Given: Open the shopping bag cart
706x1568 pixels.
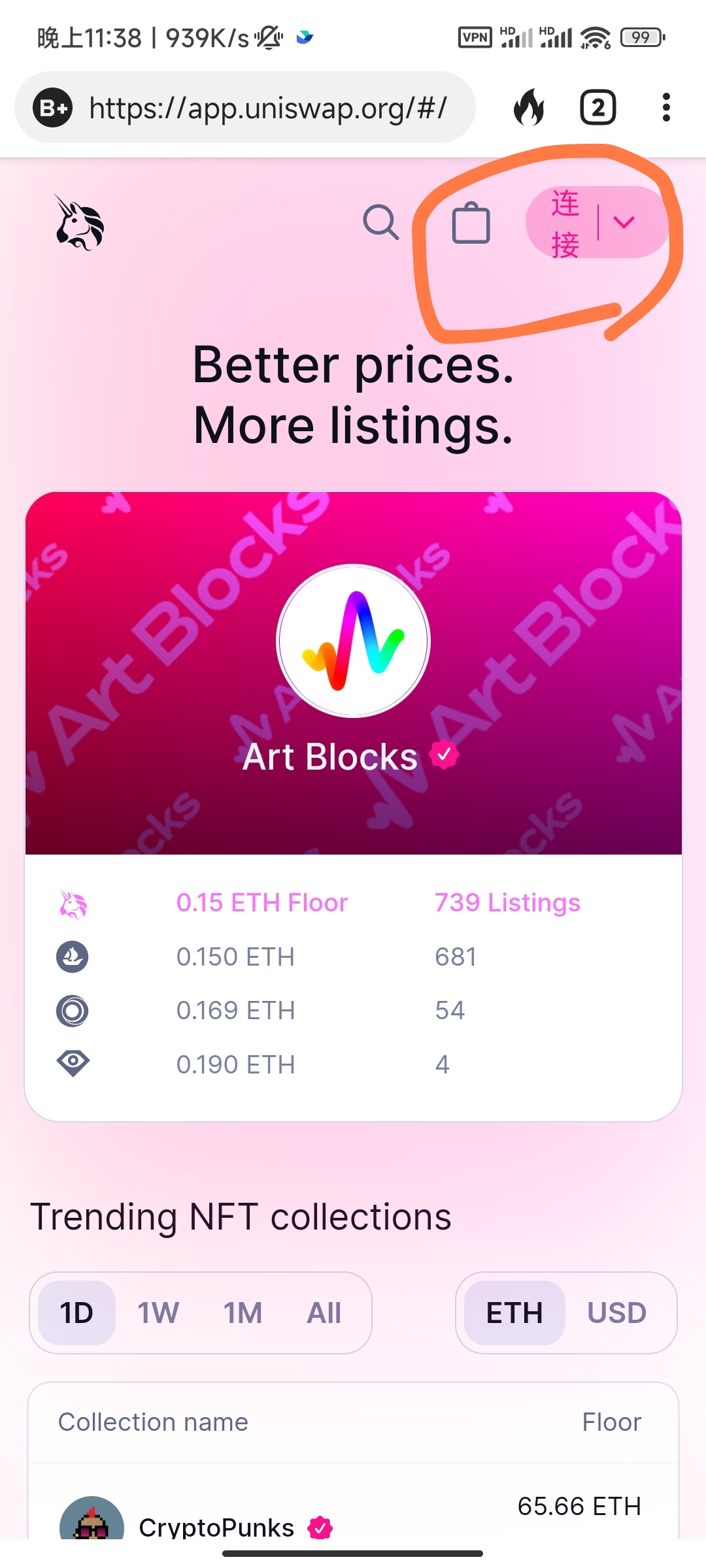Looking at the screenshot, I should (470, 223).
